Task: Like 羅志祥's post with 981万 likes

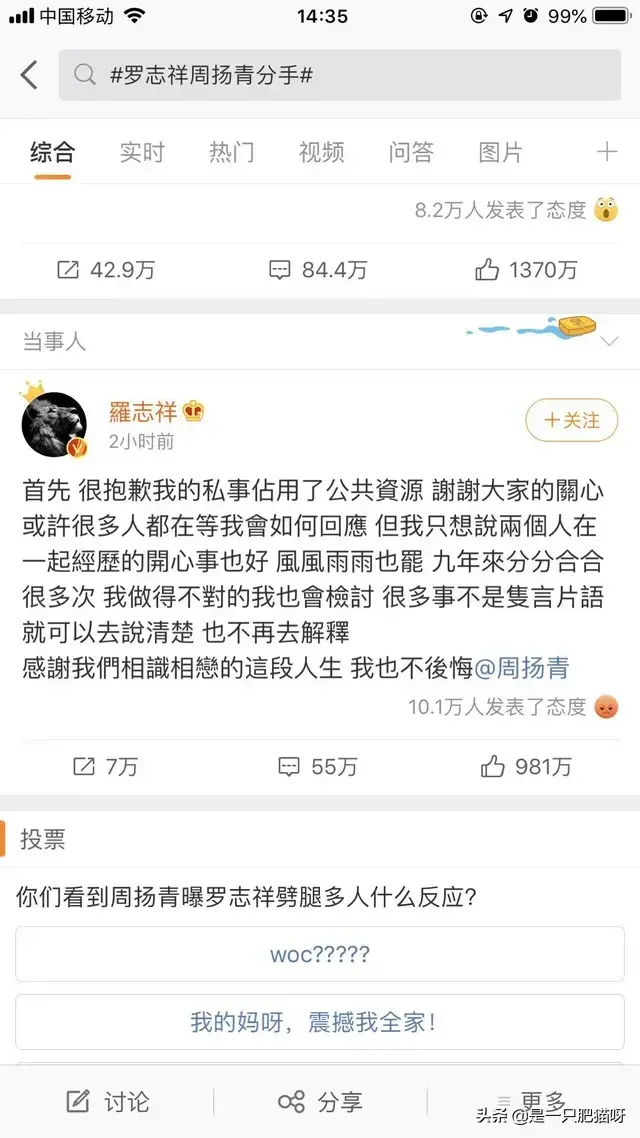Action: 526,766
